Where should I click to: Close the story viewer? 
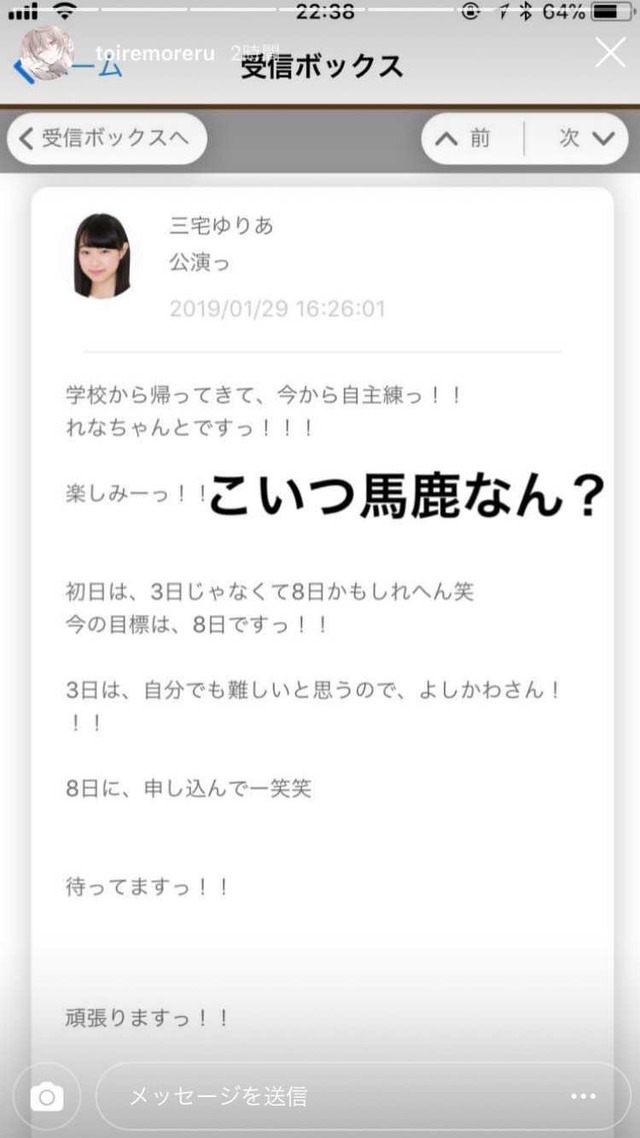610,53
